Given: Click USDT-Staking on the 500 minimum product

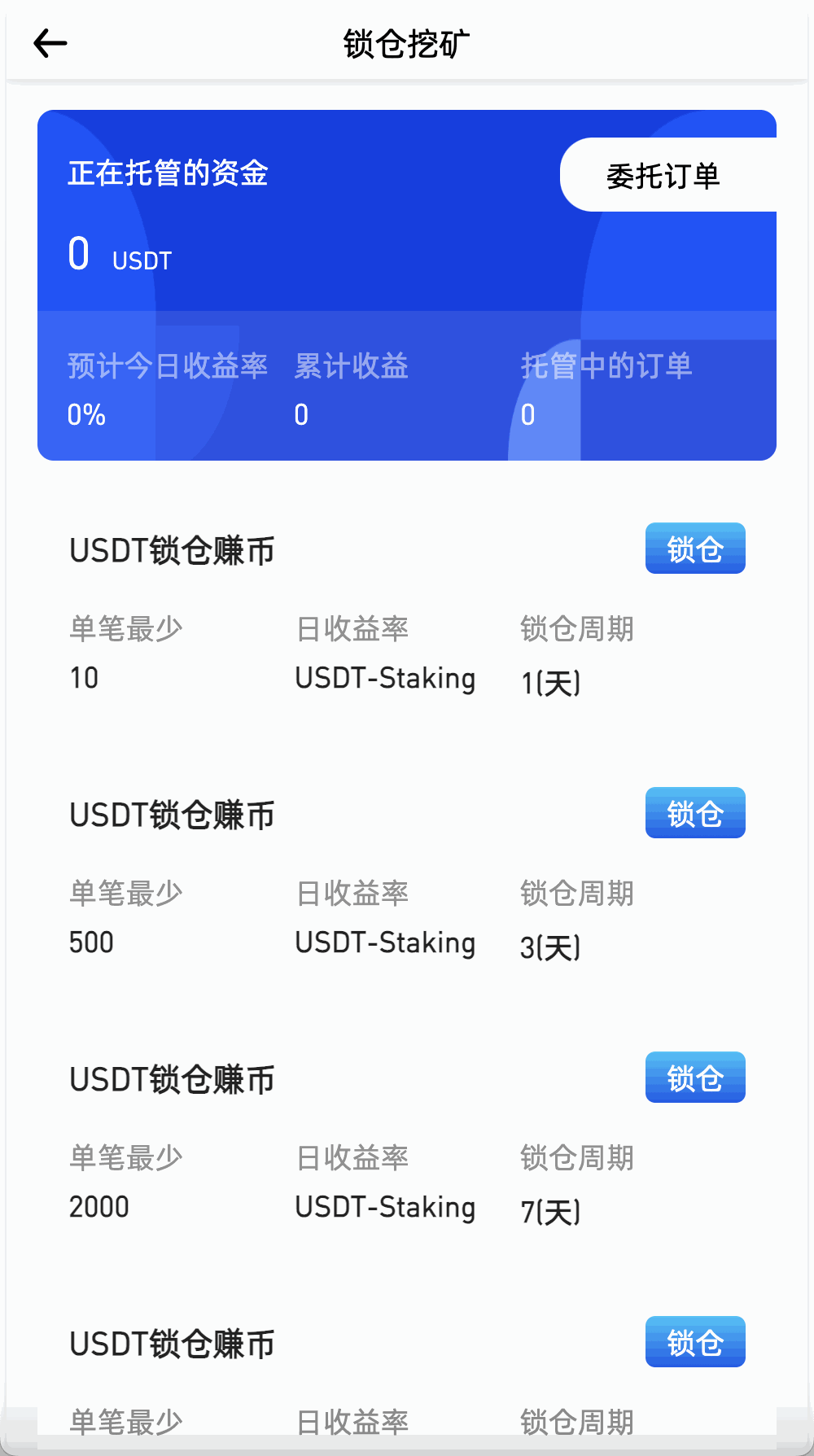Looking at the screenshot, I should point(385,942).
